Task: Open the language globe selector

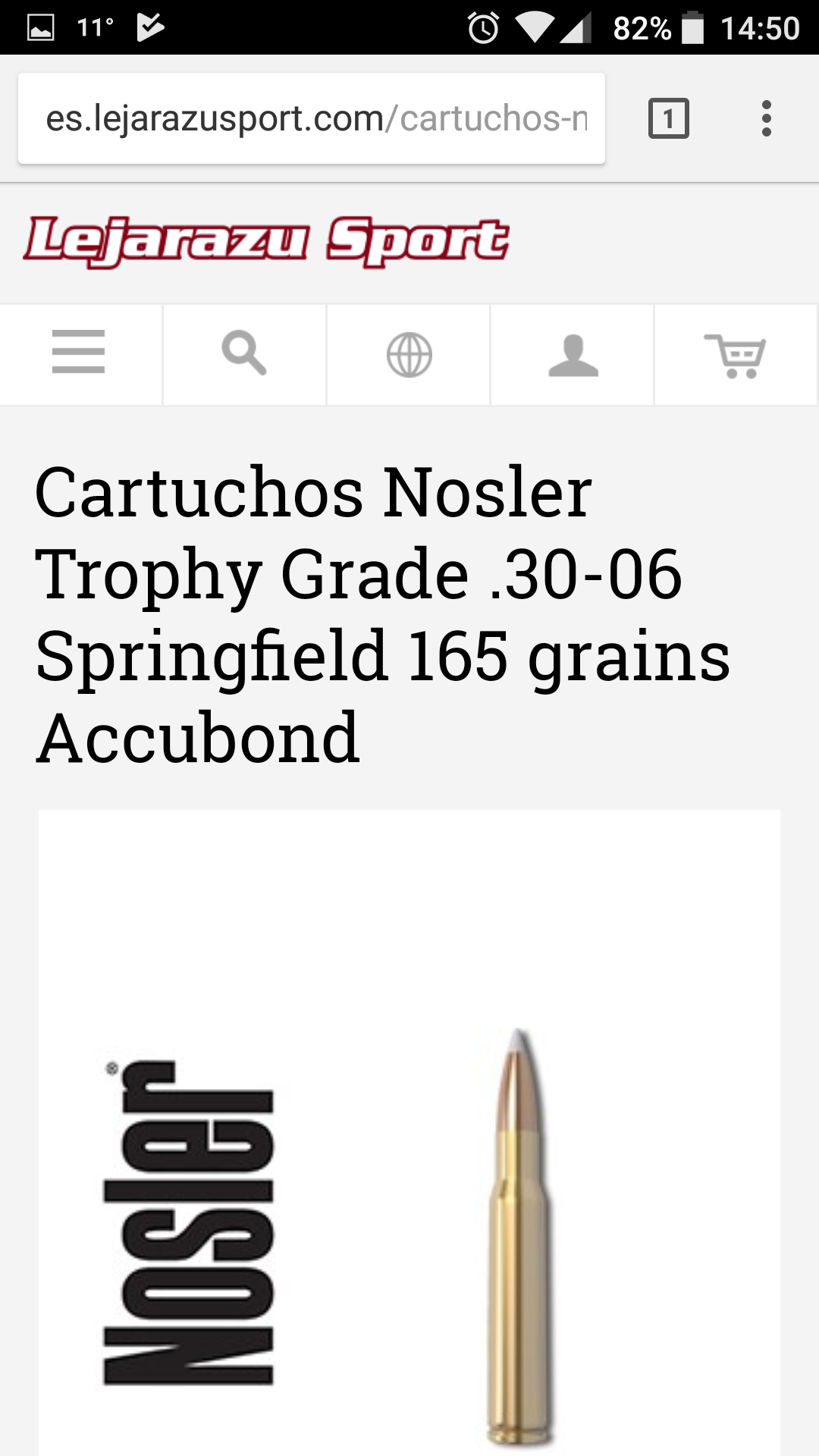Action: (409, 354)
